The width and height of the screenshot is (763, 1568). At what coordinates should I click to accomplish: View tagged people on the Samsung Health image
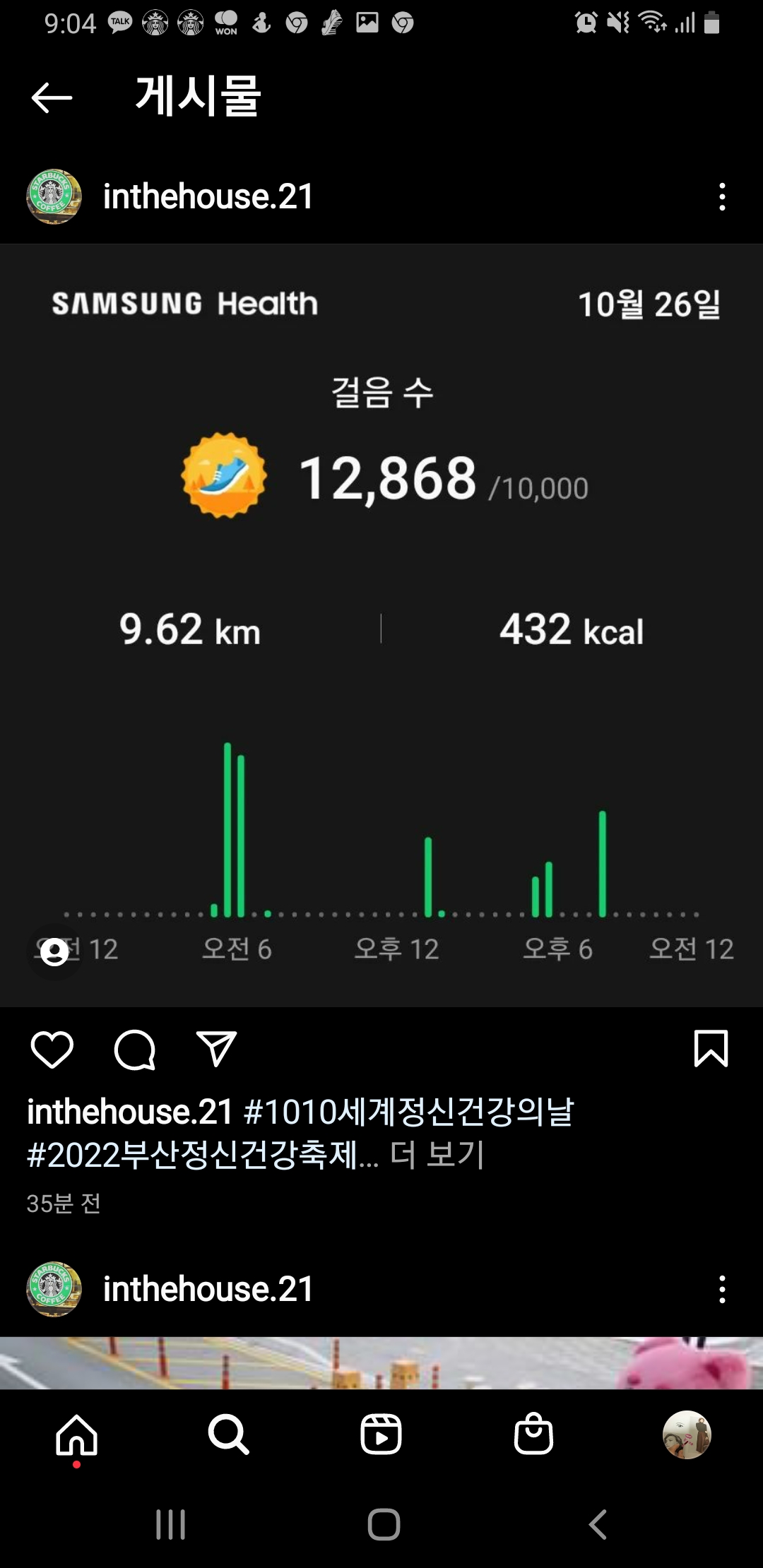tap(54, 953)
